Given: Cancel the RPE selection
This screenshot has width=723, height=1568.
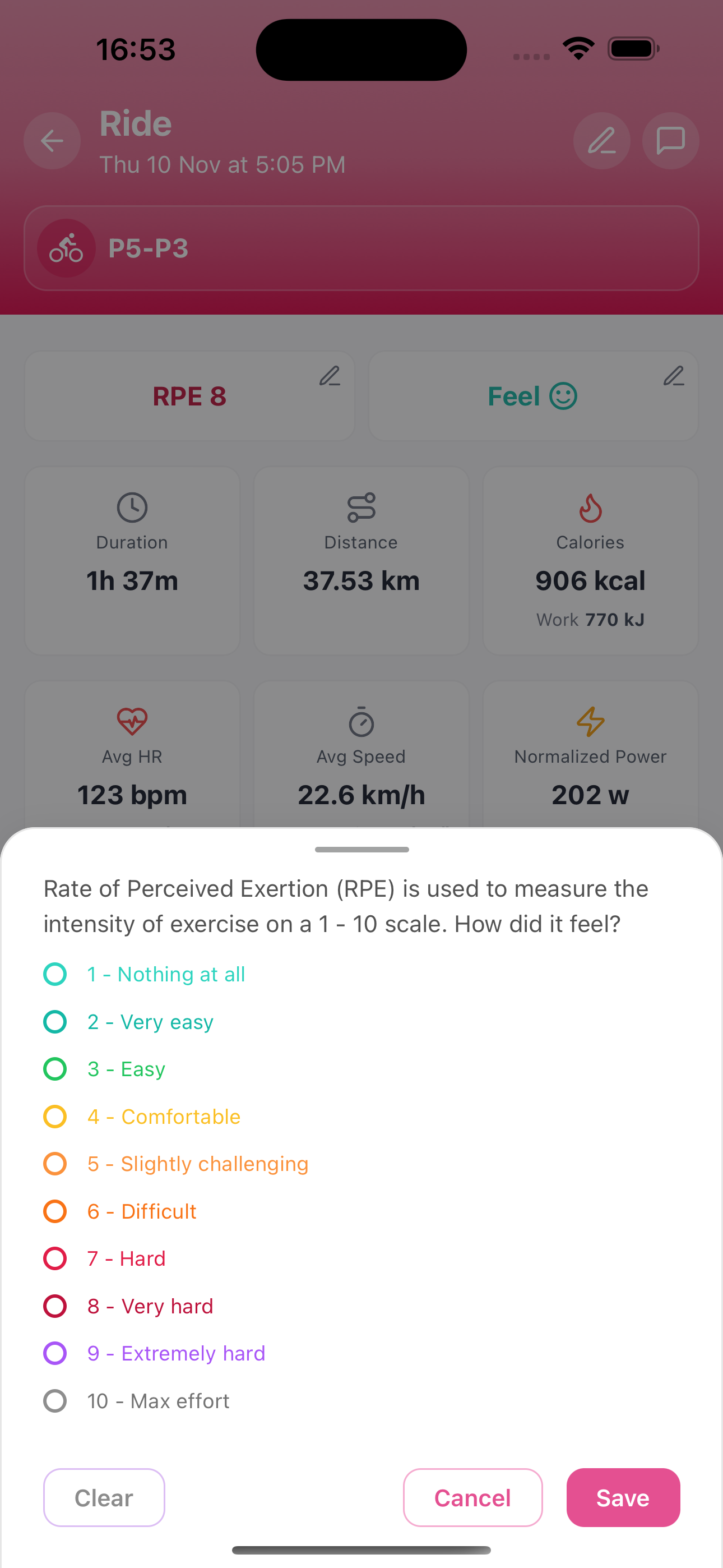Looking at the screenshot, I should coord(472,1497).
